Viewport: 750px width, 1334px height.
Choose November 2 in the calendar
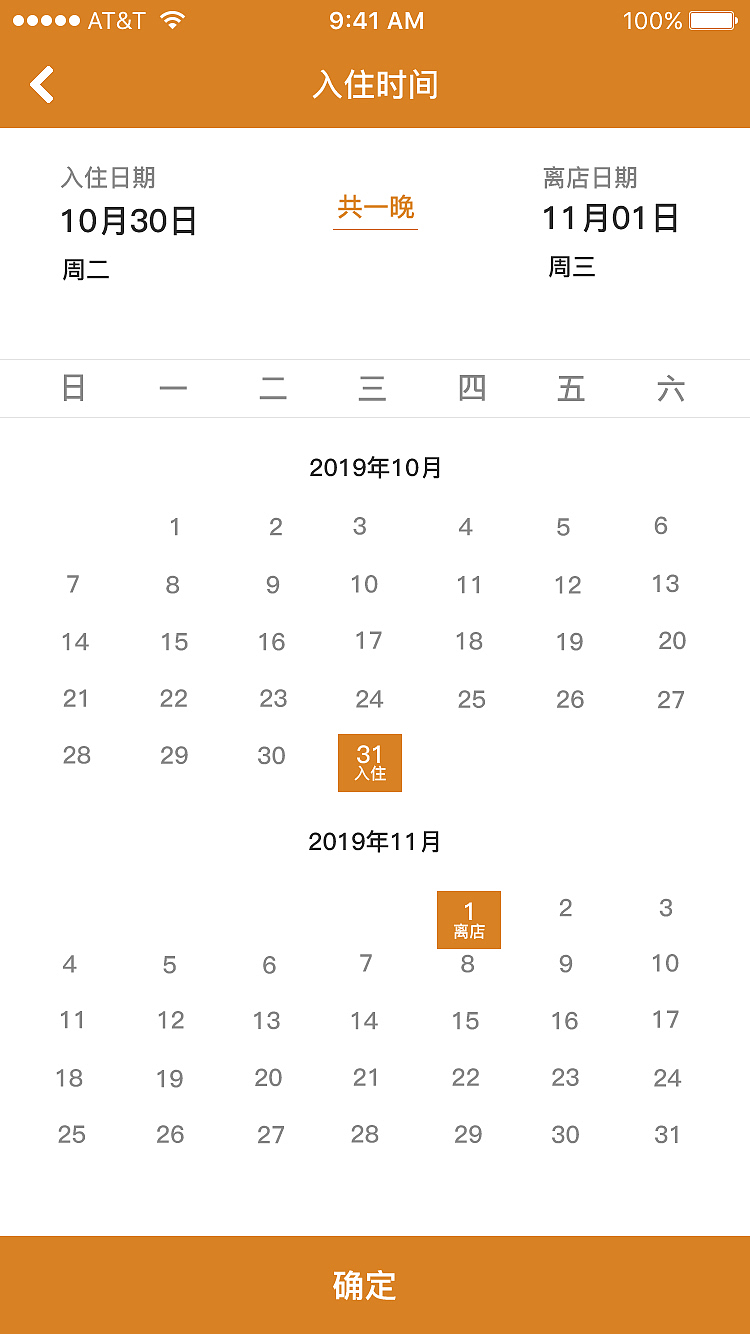tap(566, 908)
